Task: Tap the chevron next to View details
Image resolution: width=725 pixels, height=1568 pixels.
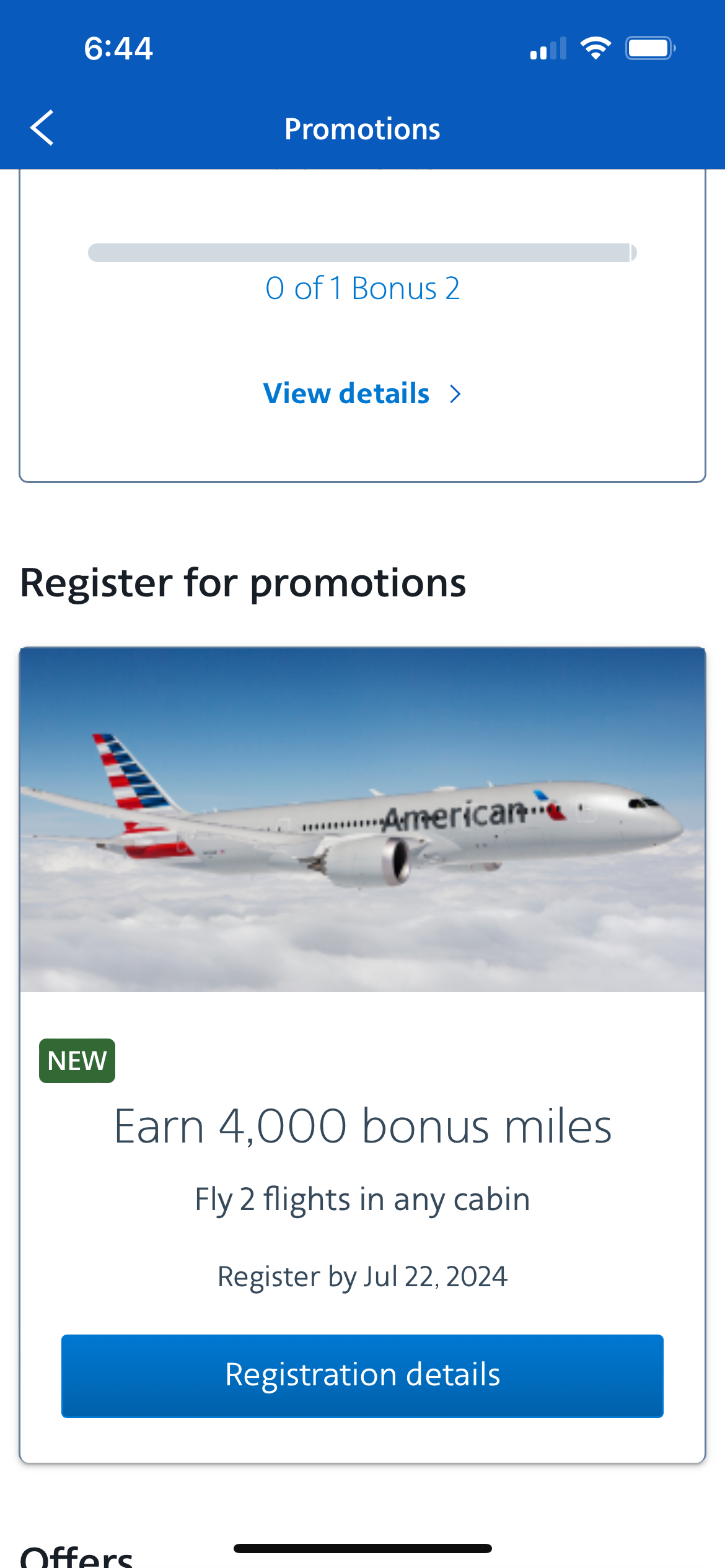Action: [x=457, y=394]
